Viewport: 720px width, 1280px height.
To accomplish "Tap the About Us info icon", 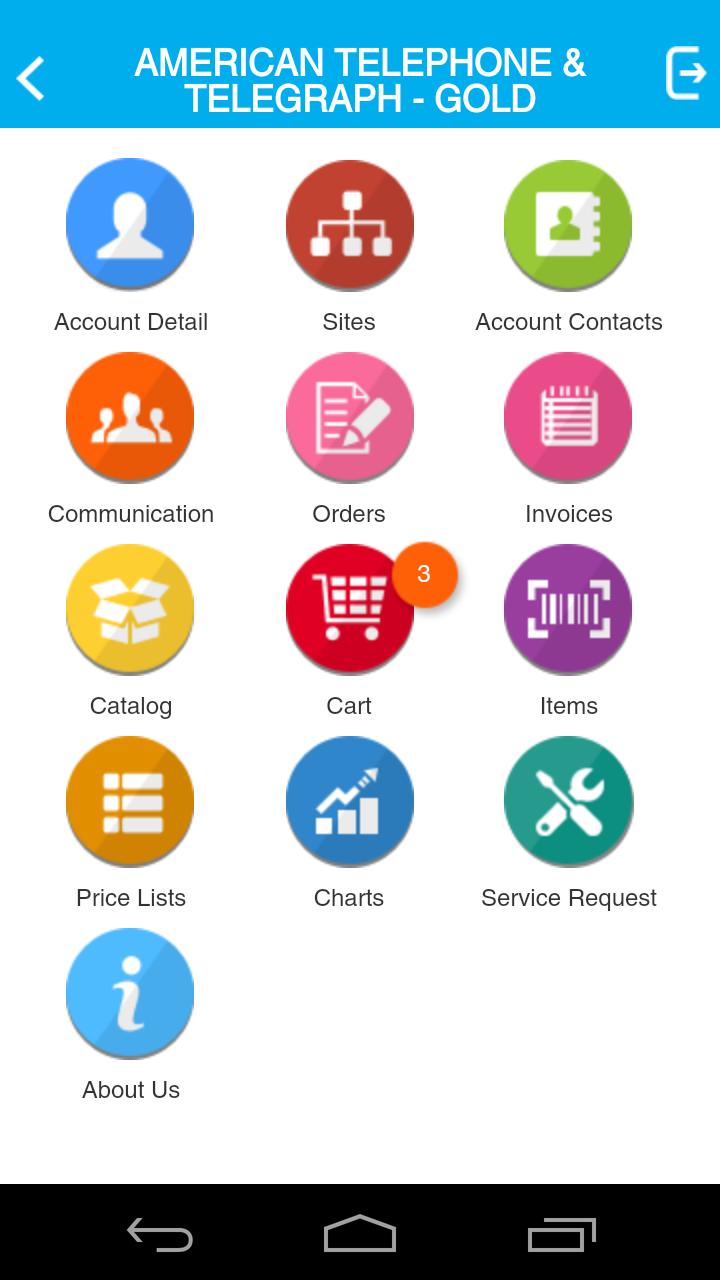I will (x=130, y=993).
